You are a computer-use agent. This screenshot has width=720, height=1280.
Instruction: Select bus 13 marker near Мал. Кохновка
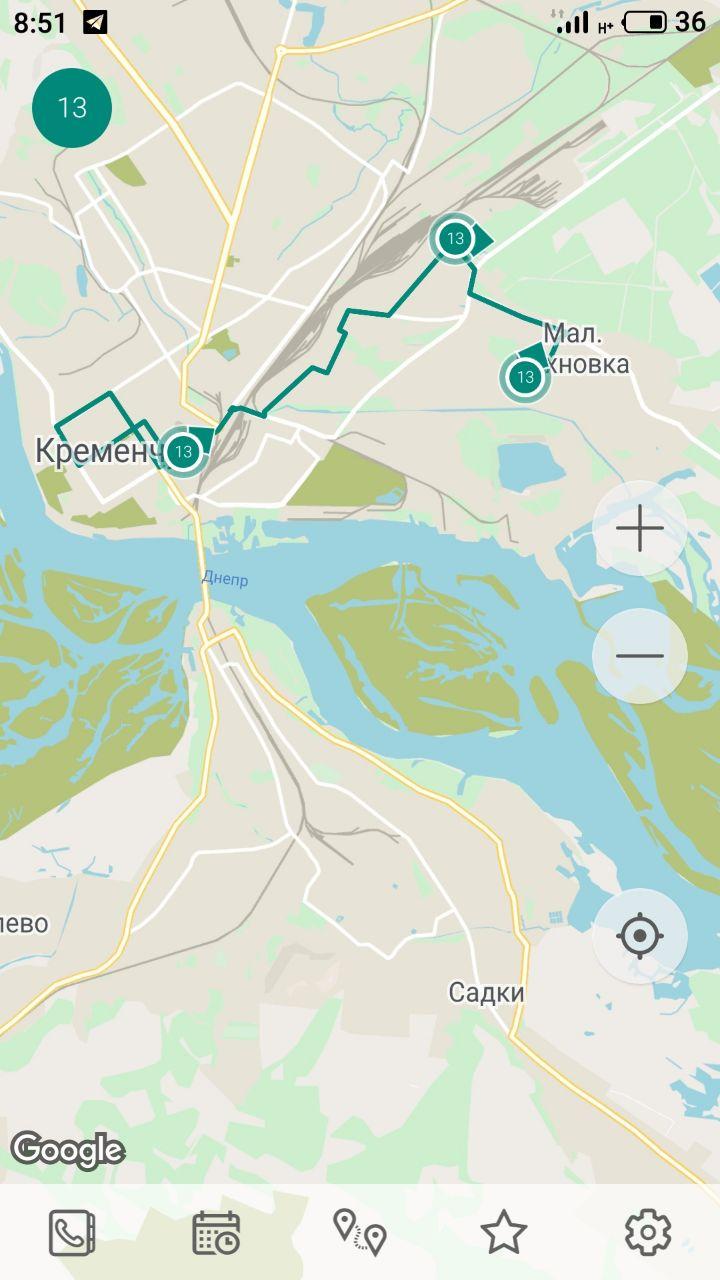[525, 377]
